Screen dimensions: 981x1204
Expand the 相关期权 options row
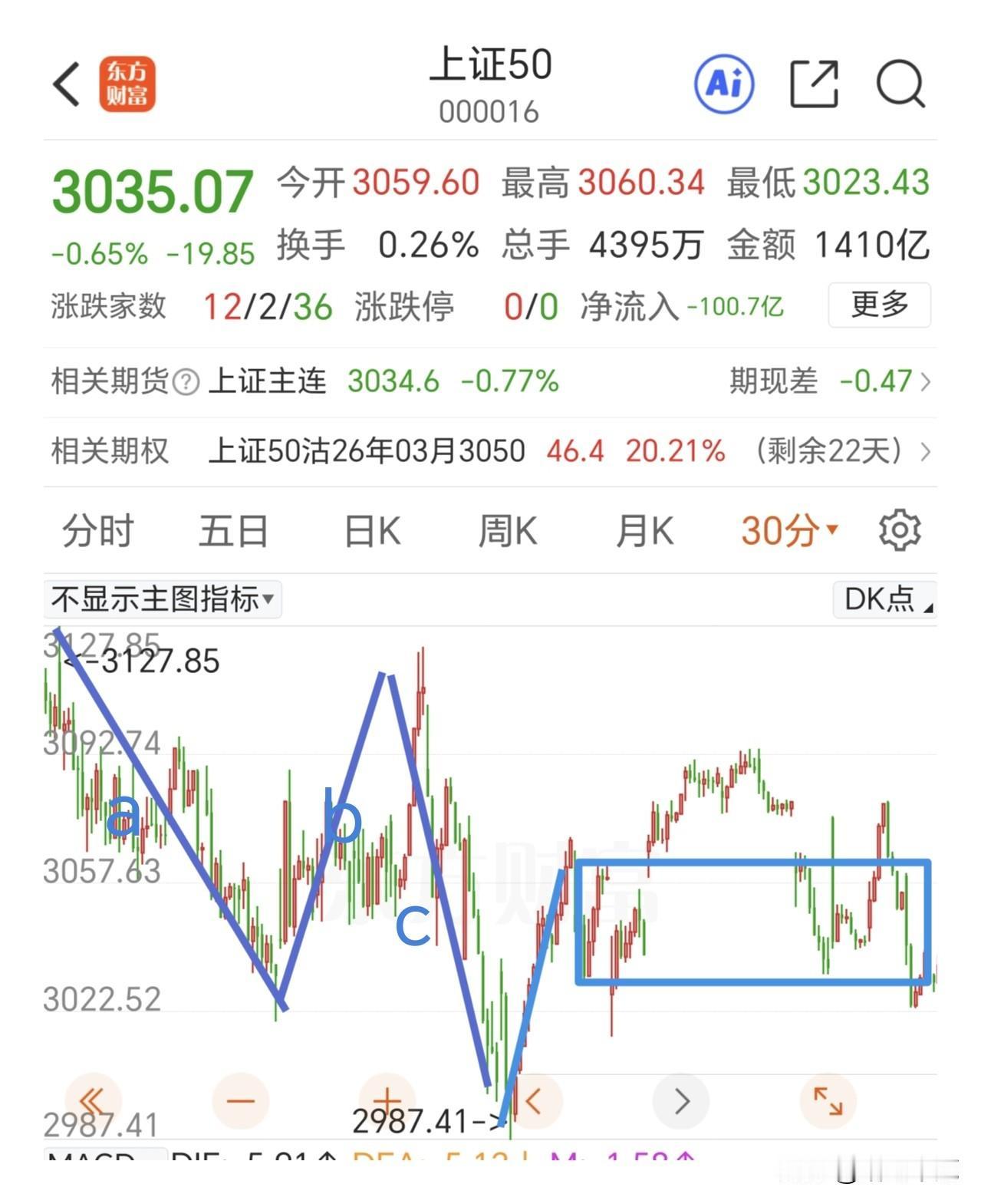pos(926,452)
